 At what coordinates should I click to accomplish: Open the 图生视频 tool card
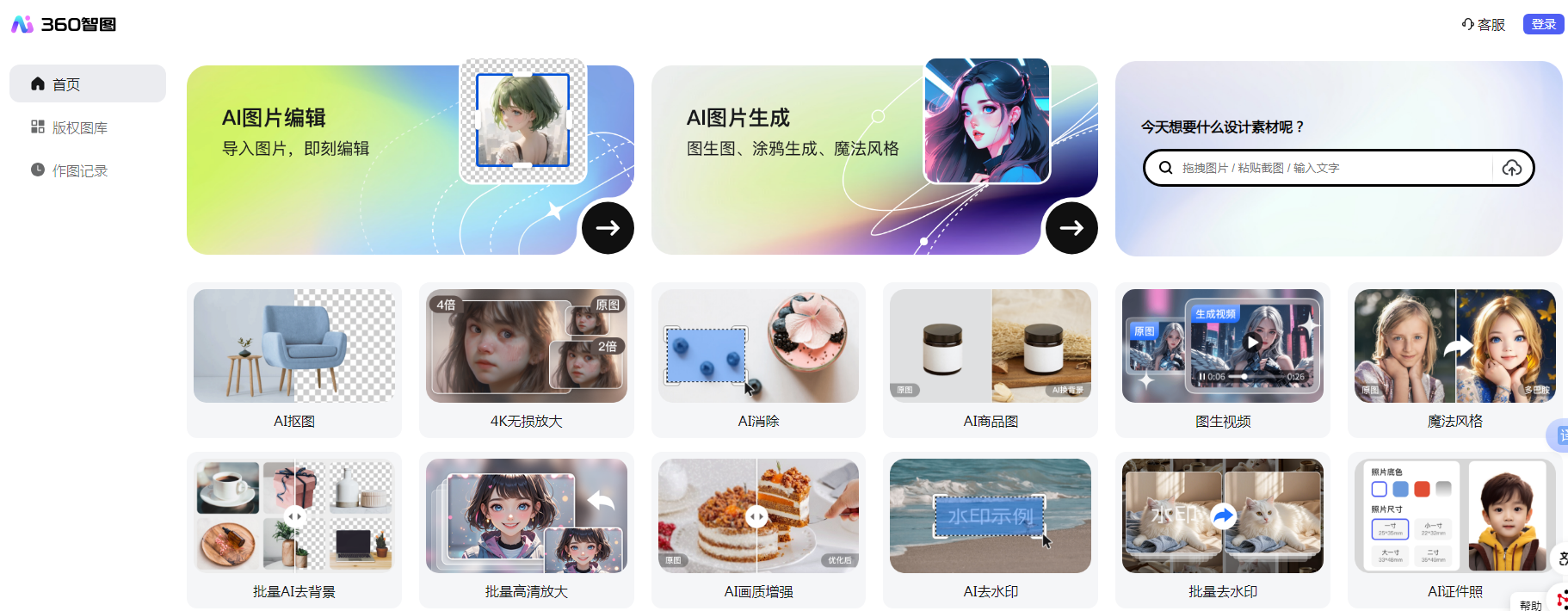pos(1222,358)
